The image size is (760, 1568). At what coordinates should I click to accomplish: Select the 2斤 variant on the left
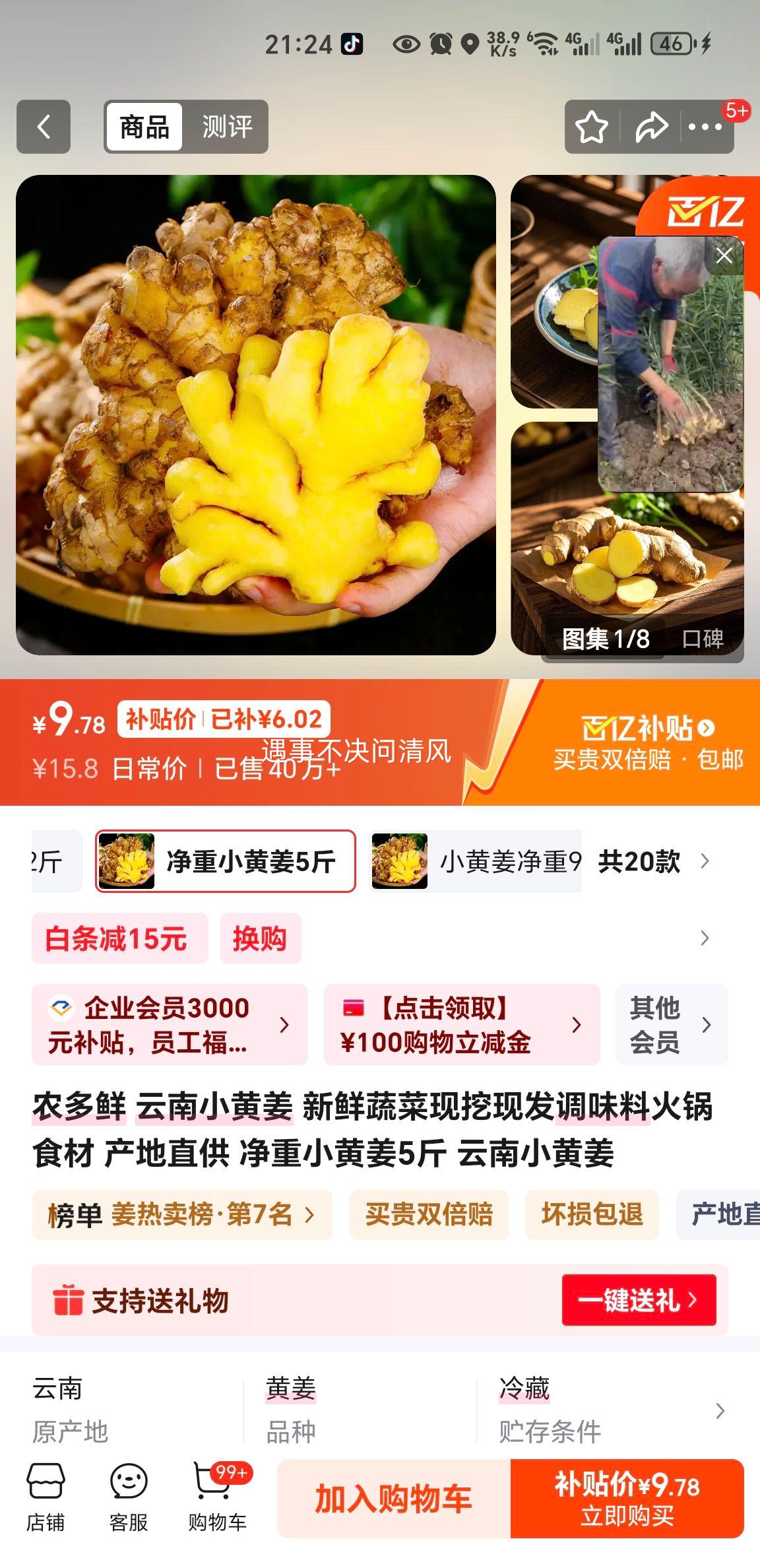click(46, 863)
